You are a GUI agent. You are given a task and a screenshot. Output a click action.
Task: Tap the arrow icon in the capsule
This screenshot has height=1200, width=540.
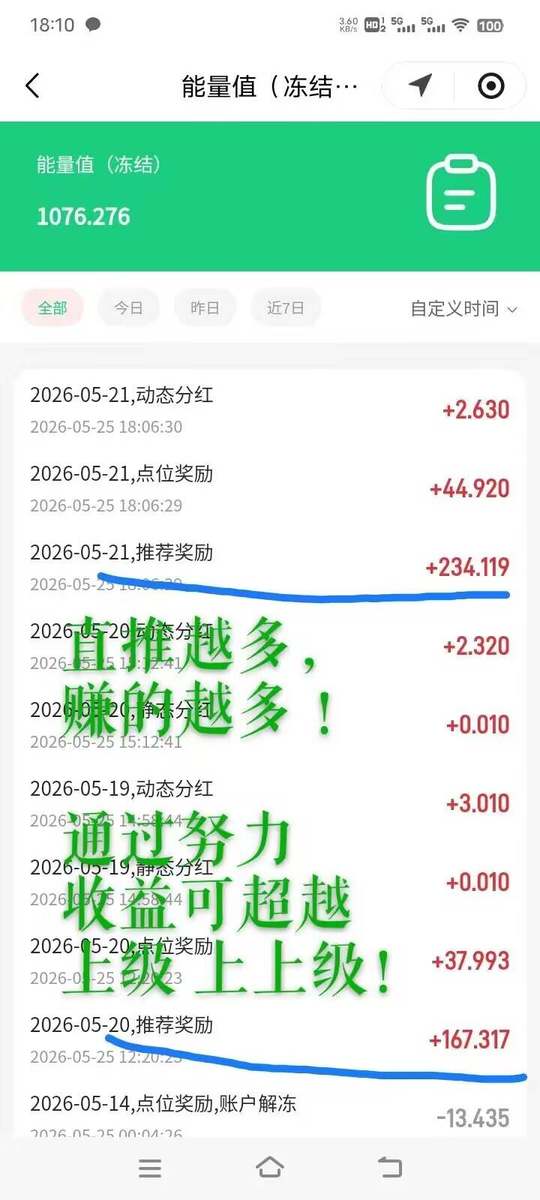click(421, 86)
